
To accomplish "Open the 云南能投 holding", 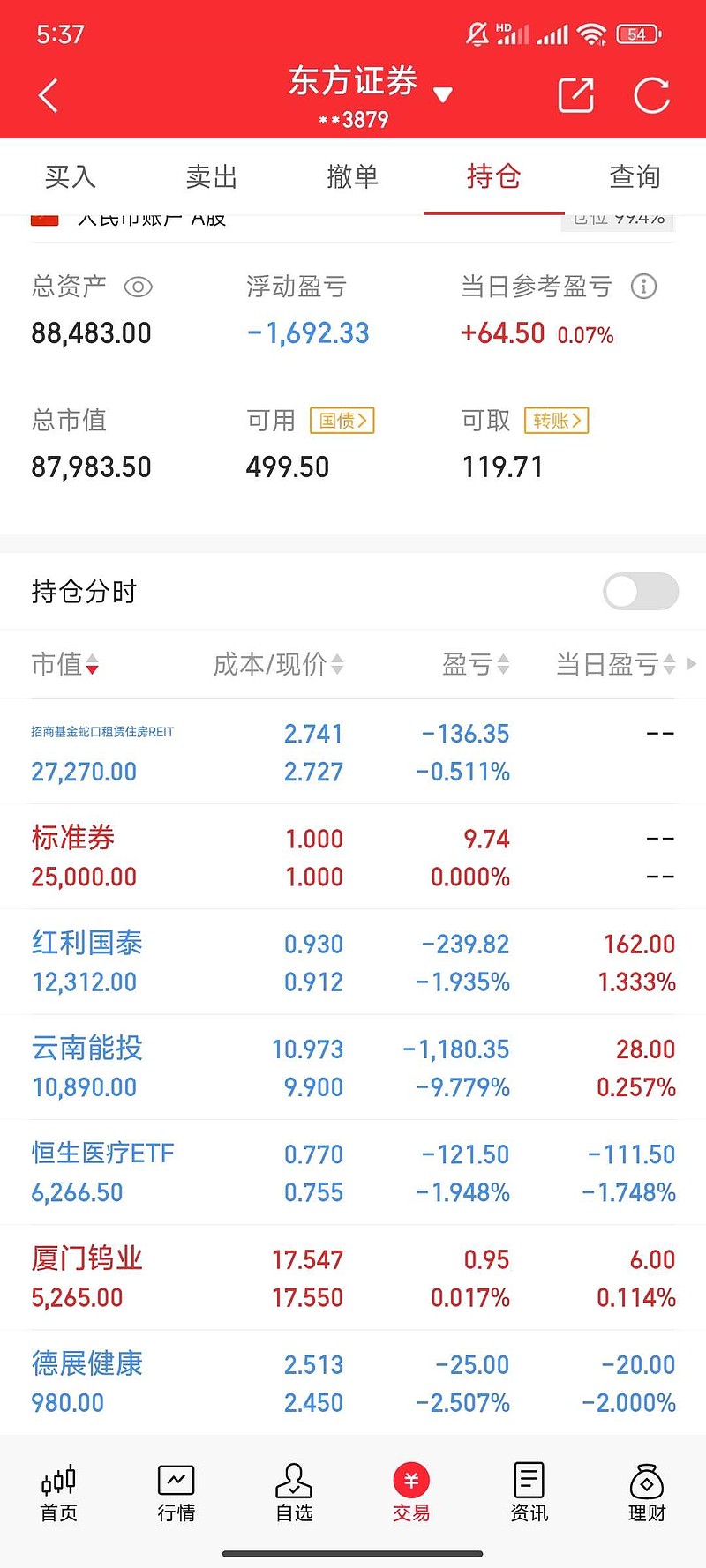I will pyautogui.click(x=353, y=1067).
